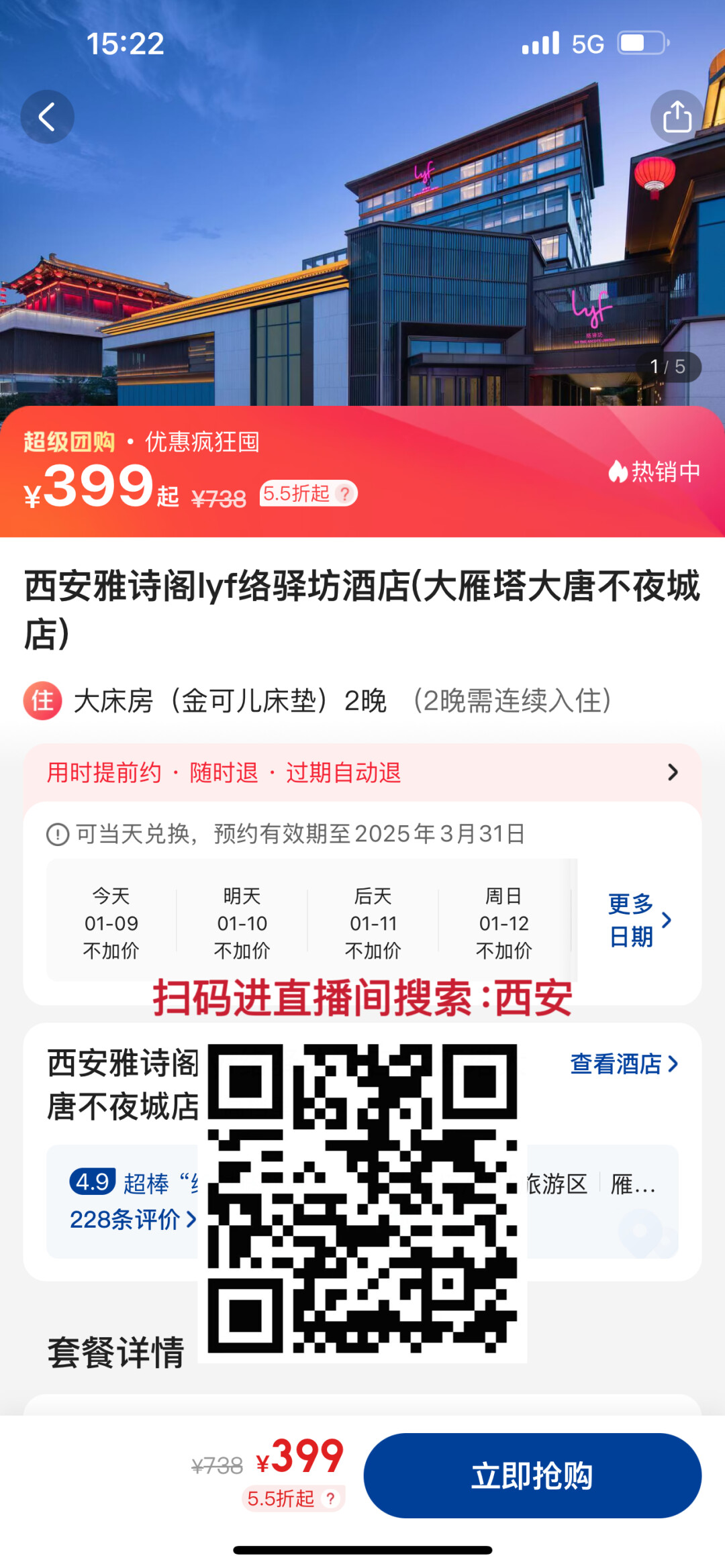Screen dimensions: 725x1568
Task: Pick Sunday 01-12 date
Action: tap(504, 923)
